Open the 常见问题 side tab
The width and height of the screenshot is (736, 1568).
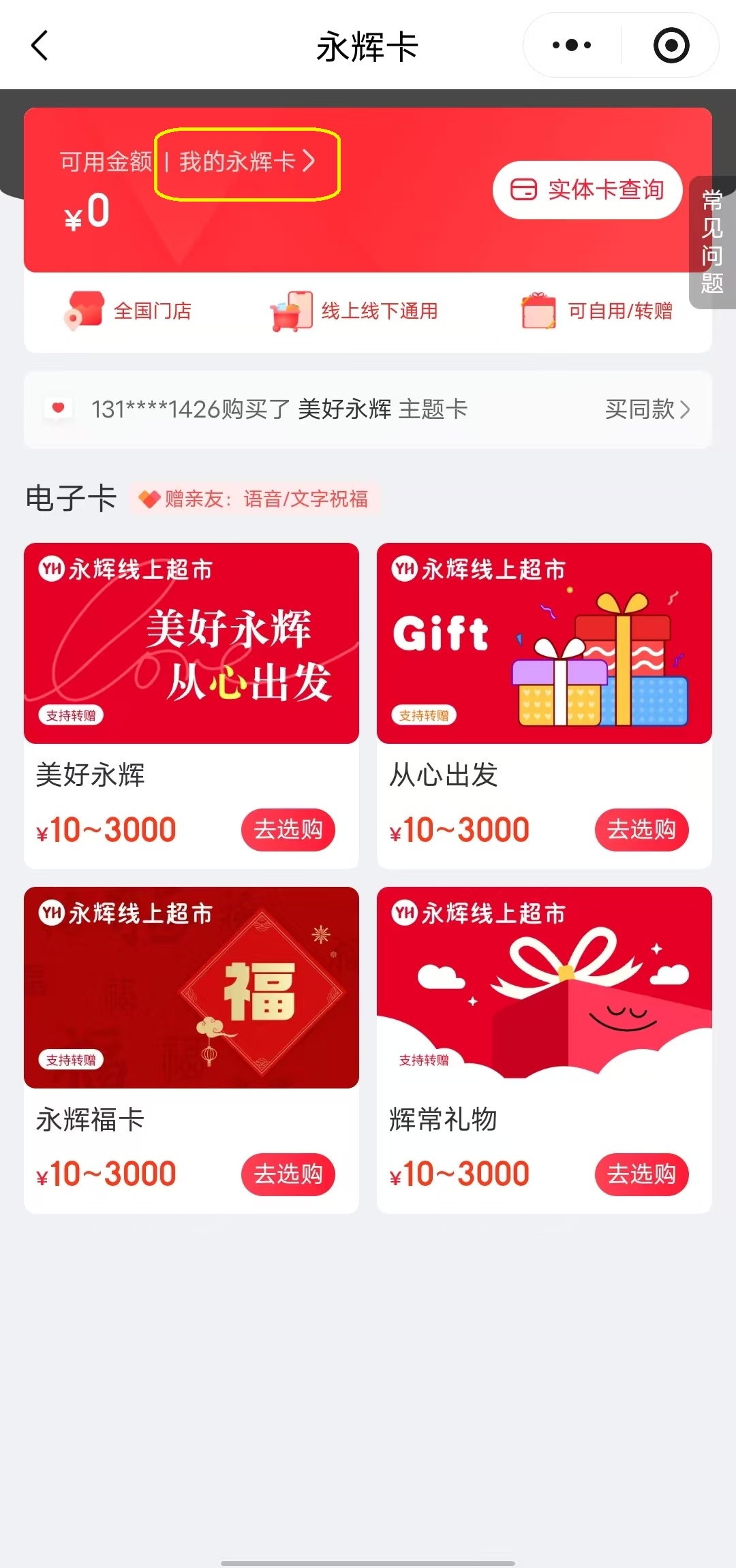pyautogui.click(x=712, y=242)
